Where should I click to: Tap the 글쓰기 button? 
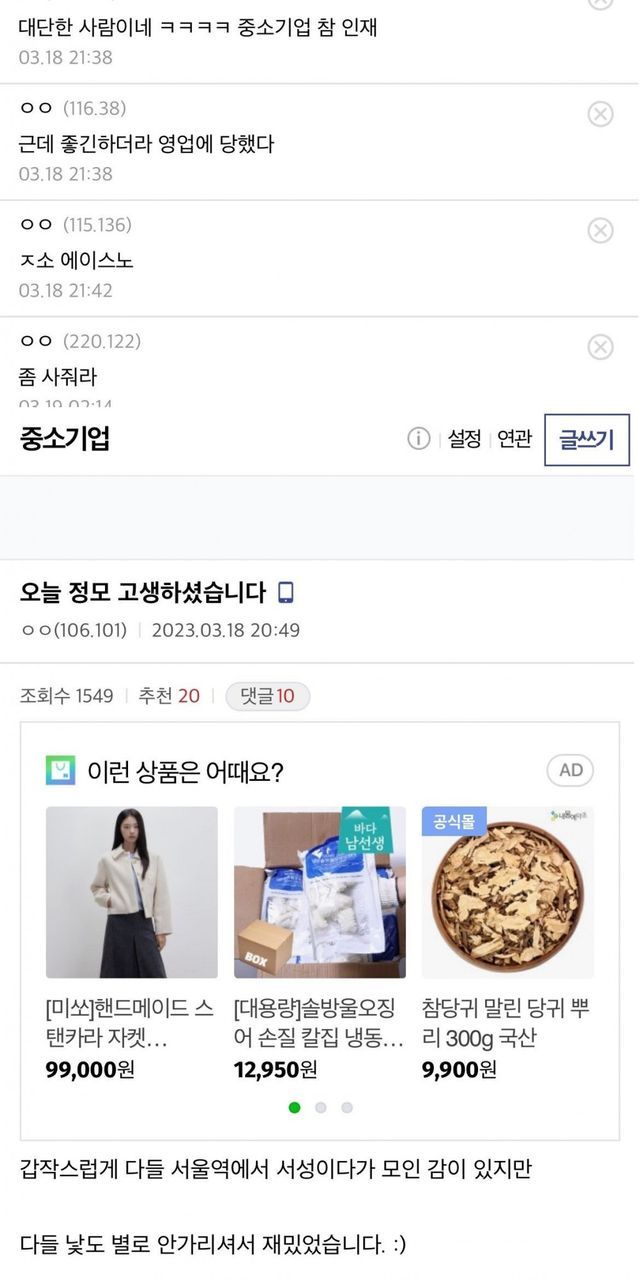click(587, 440)
